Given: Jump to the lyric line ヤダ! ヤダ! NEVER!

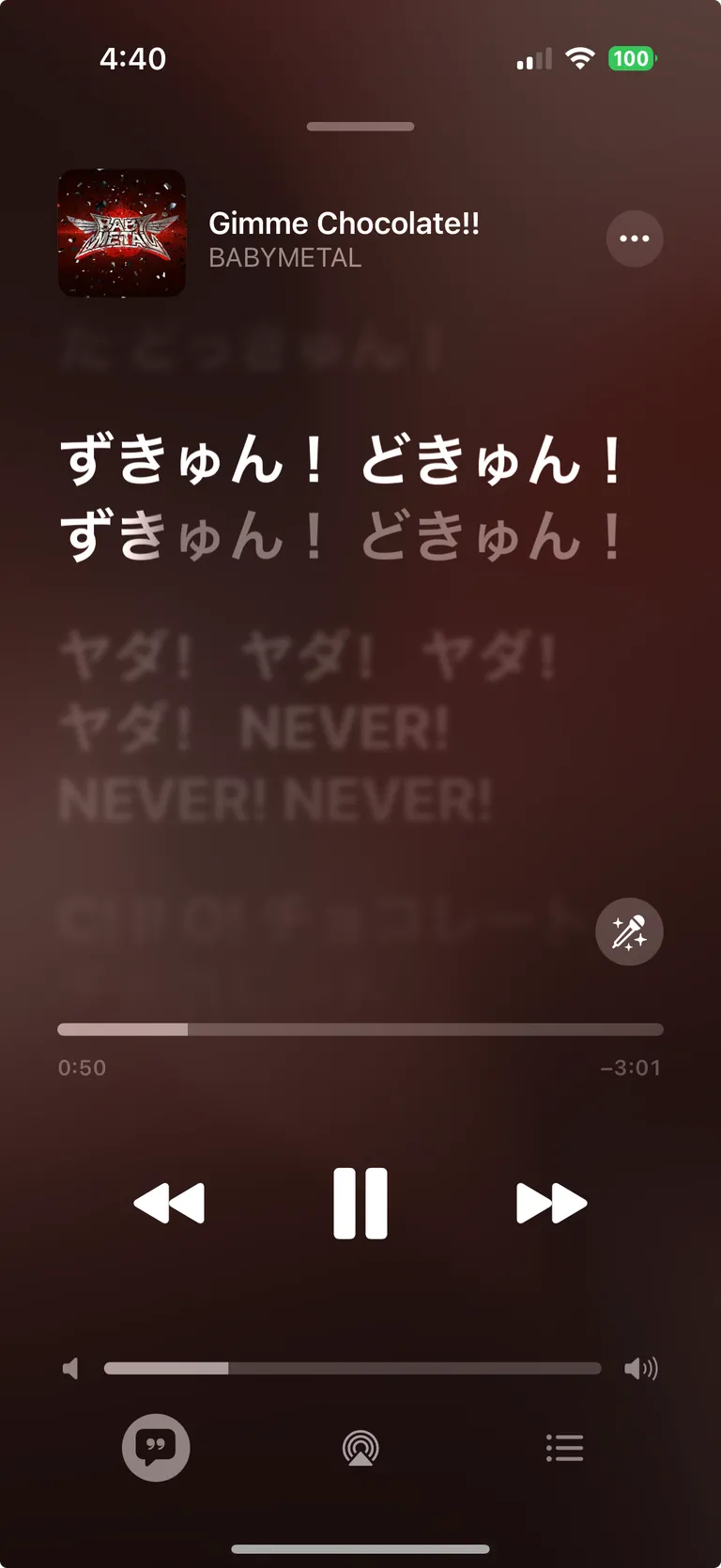Looking at the screenshot, I should point(253,729).
